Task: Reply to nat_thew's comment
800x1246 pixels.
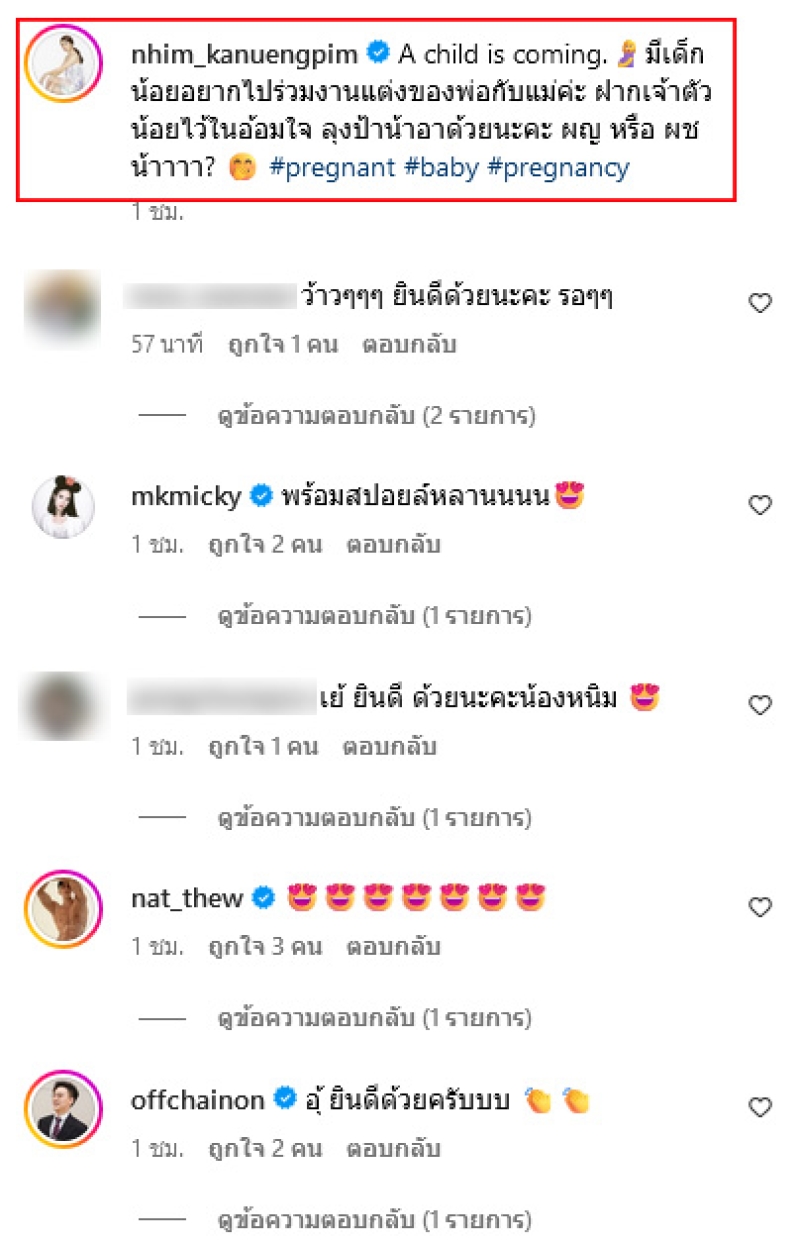Action: pos(393,946)
